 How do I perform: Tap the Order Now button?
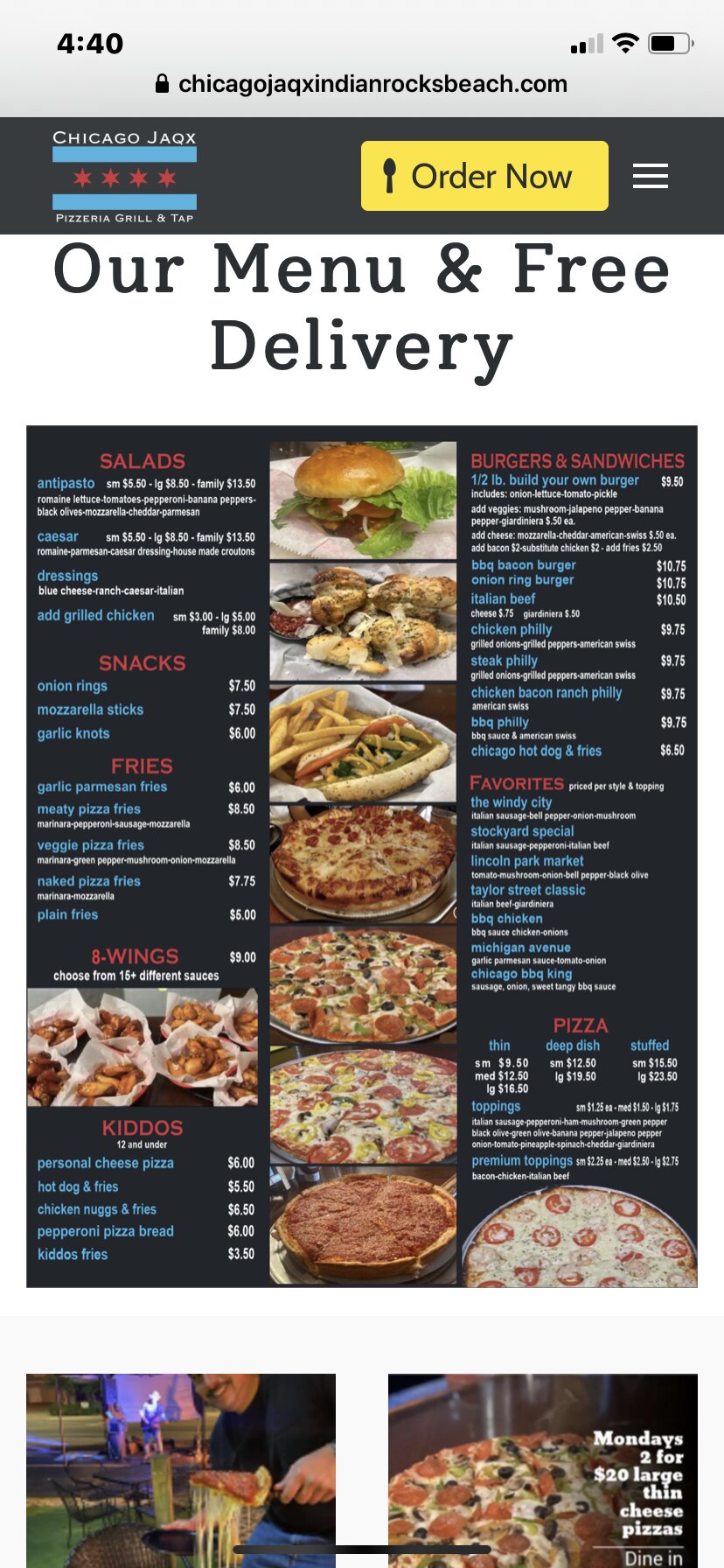click(484, 176)
